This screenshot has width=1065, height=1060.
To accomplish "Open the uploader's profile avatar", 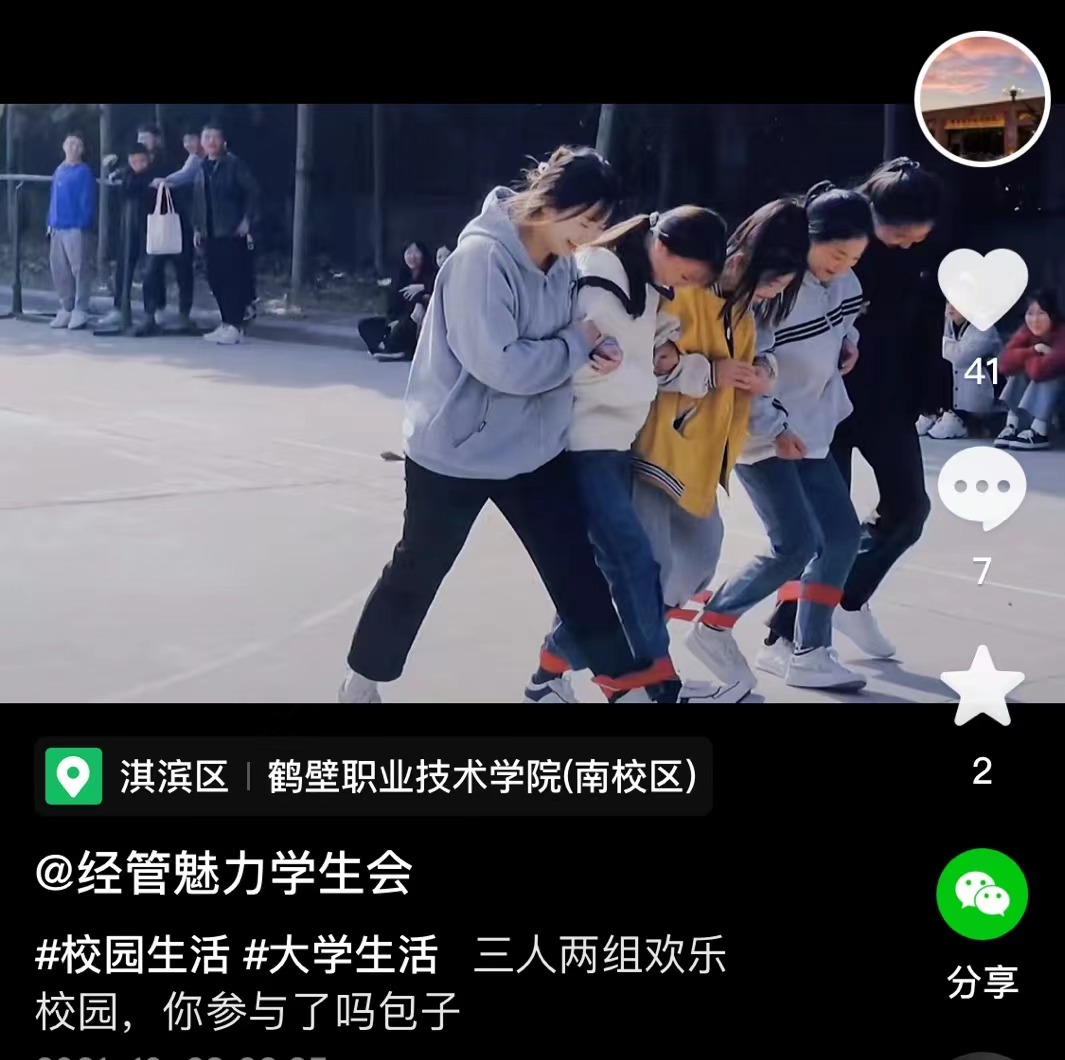I will (982, 98).
